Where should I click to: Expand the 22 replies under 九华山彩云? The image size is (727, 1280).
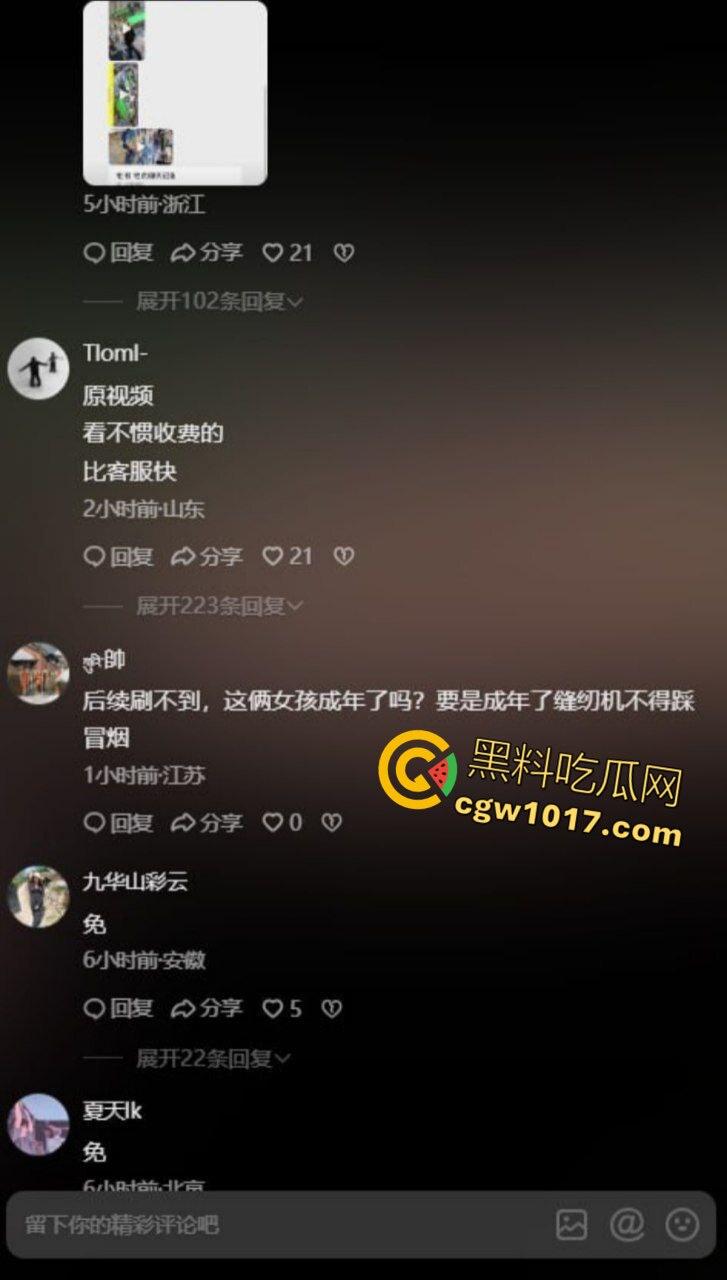[x=213, y=1057]
